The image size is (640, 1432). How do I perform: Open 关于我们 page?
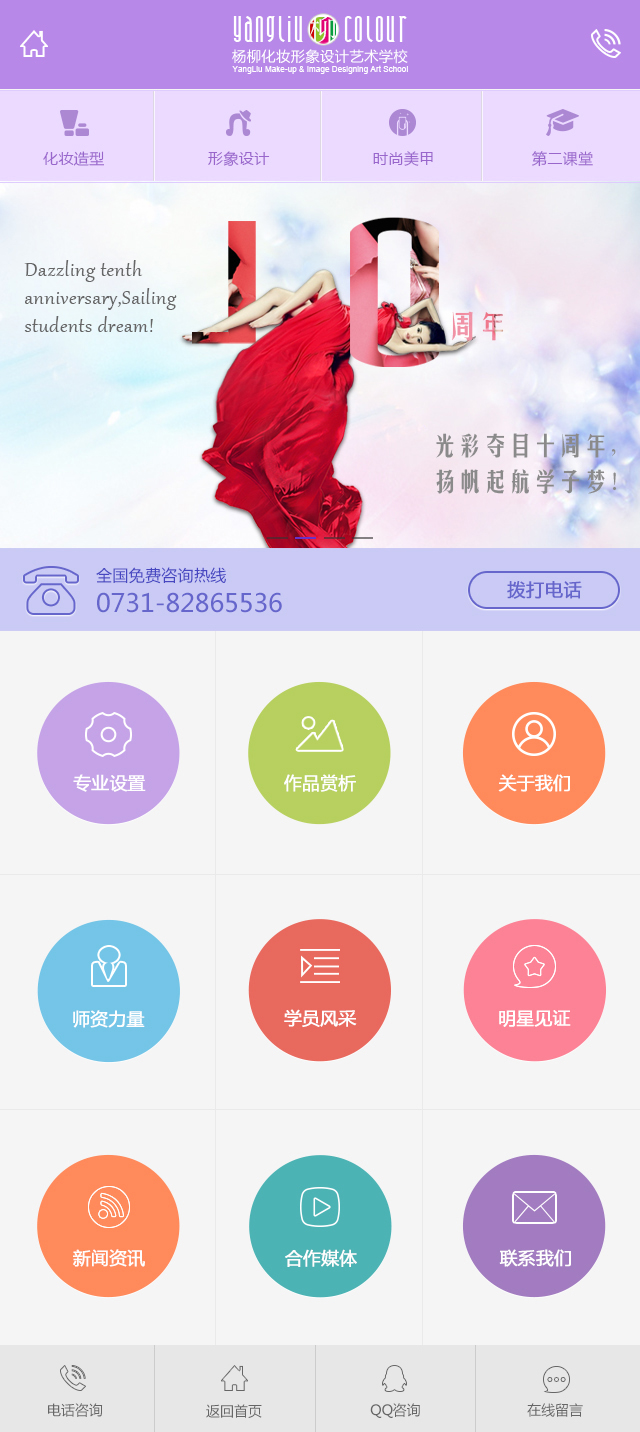coord(534,753)
